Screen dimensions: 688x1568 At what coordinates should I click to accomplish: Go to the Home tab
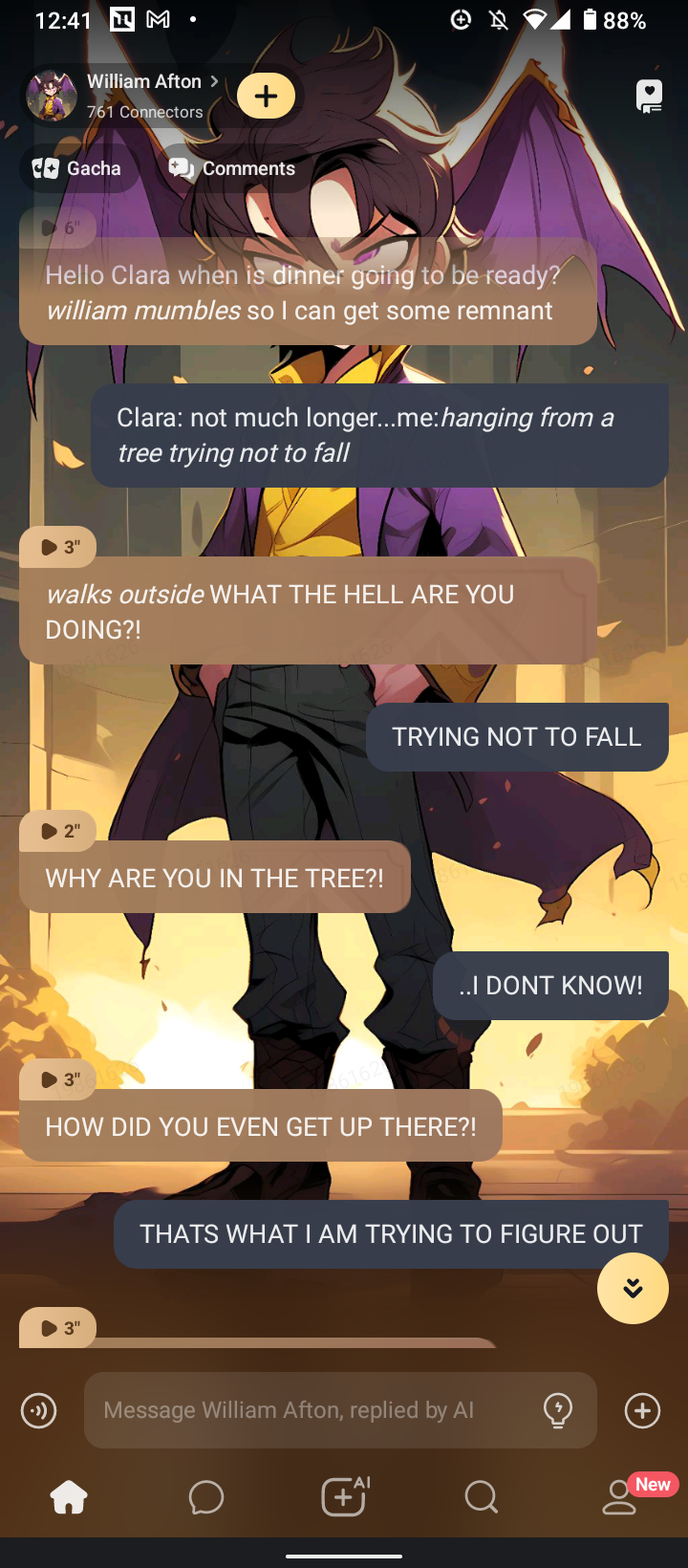click(x=69, y=1497)
